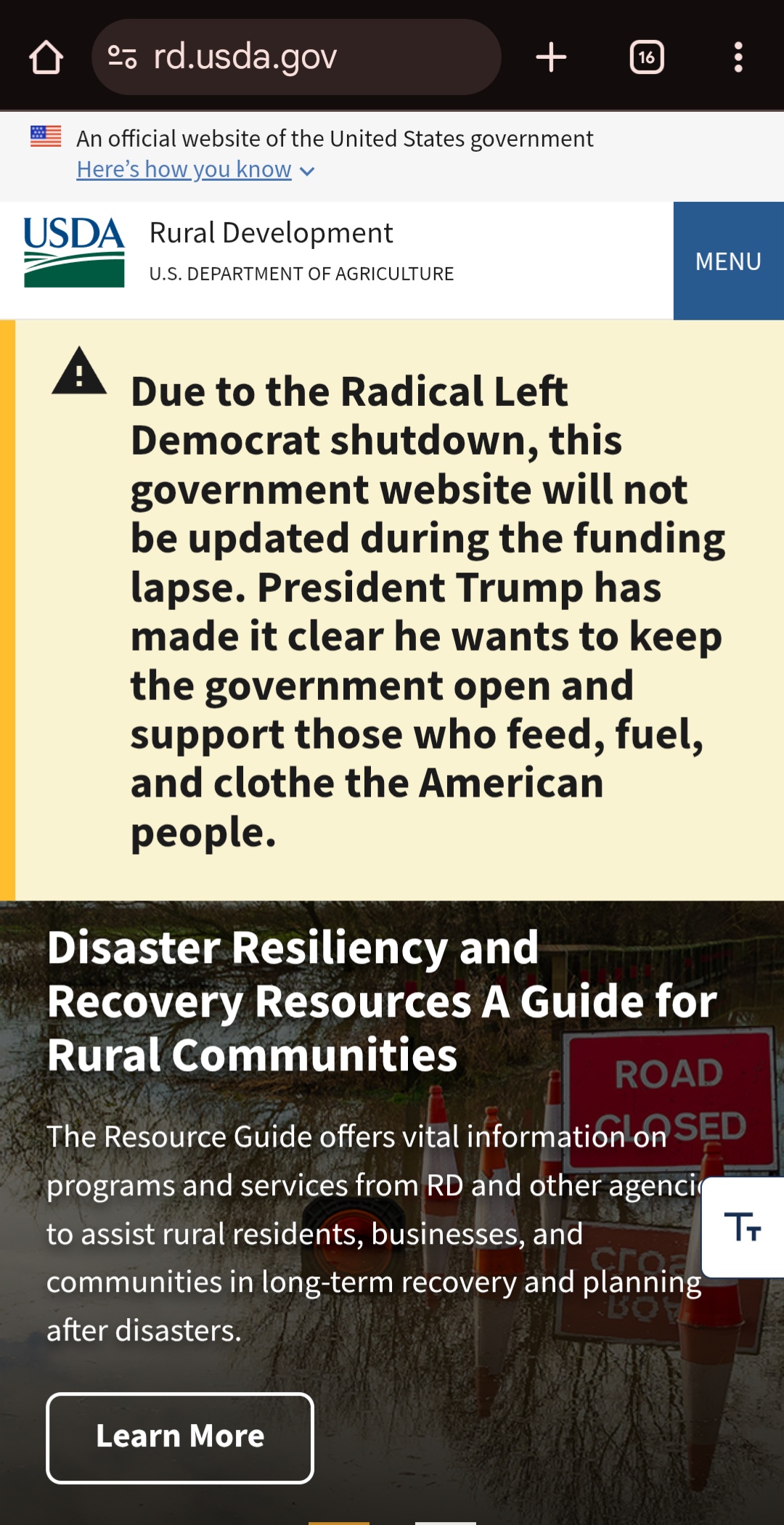Tap the USDA Rural Development logo
Image resolution: width=784 pixels, height=1525 pixels.
coord(74,253)
